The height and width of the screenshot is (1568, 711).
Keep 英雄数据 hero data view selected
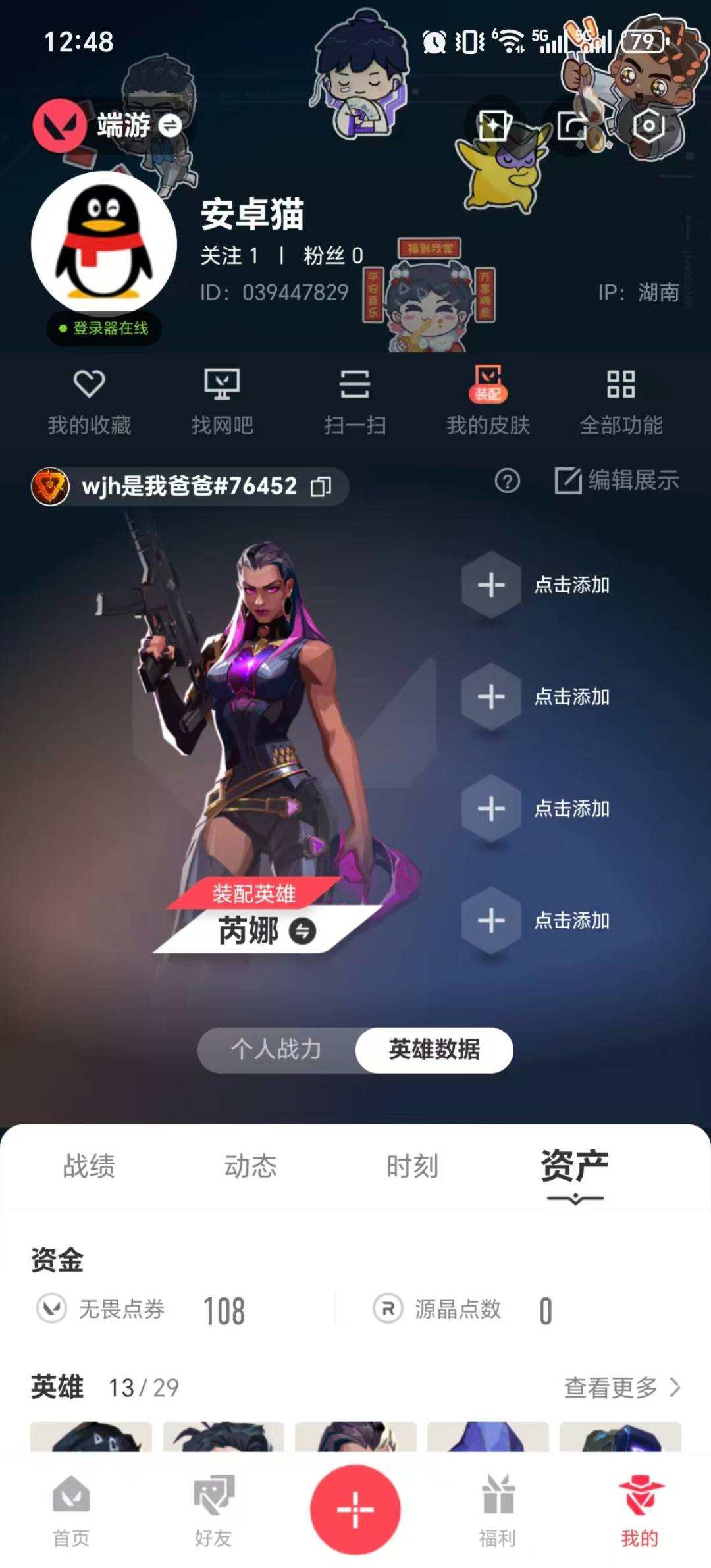coord(433,1051)
